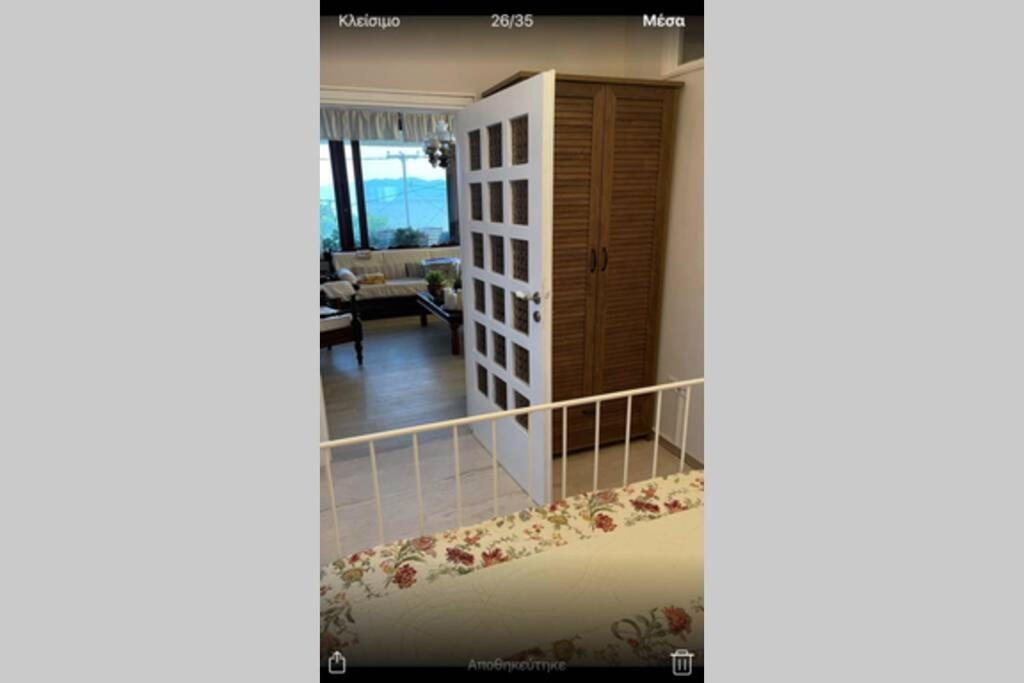Share this photo

(x=337, y=662)
